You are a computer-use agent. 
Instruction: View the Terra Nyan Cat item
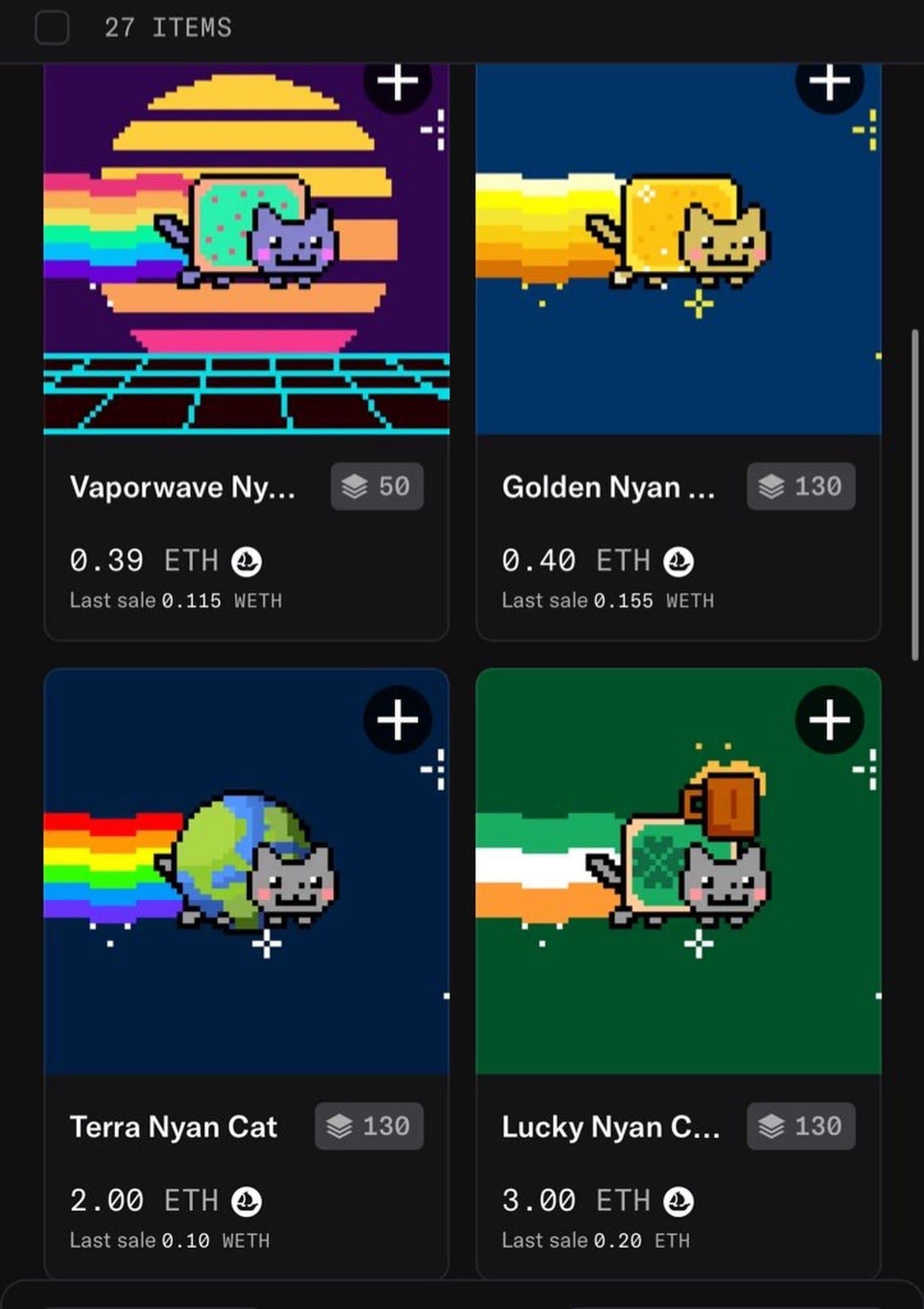coord(173,1127)
